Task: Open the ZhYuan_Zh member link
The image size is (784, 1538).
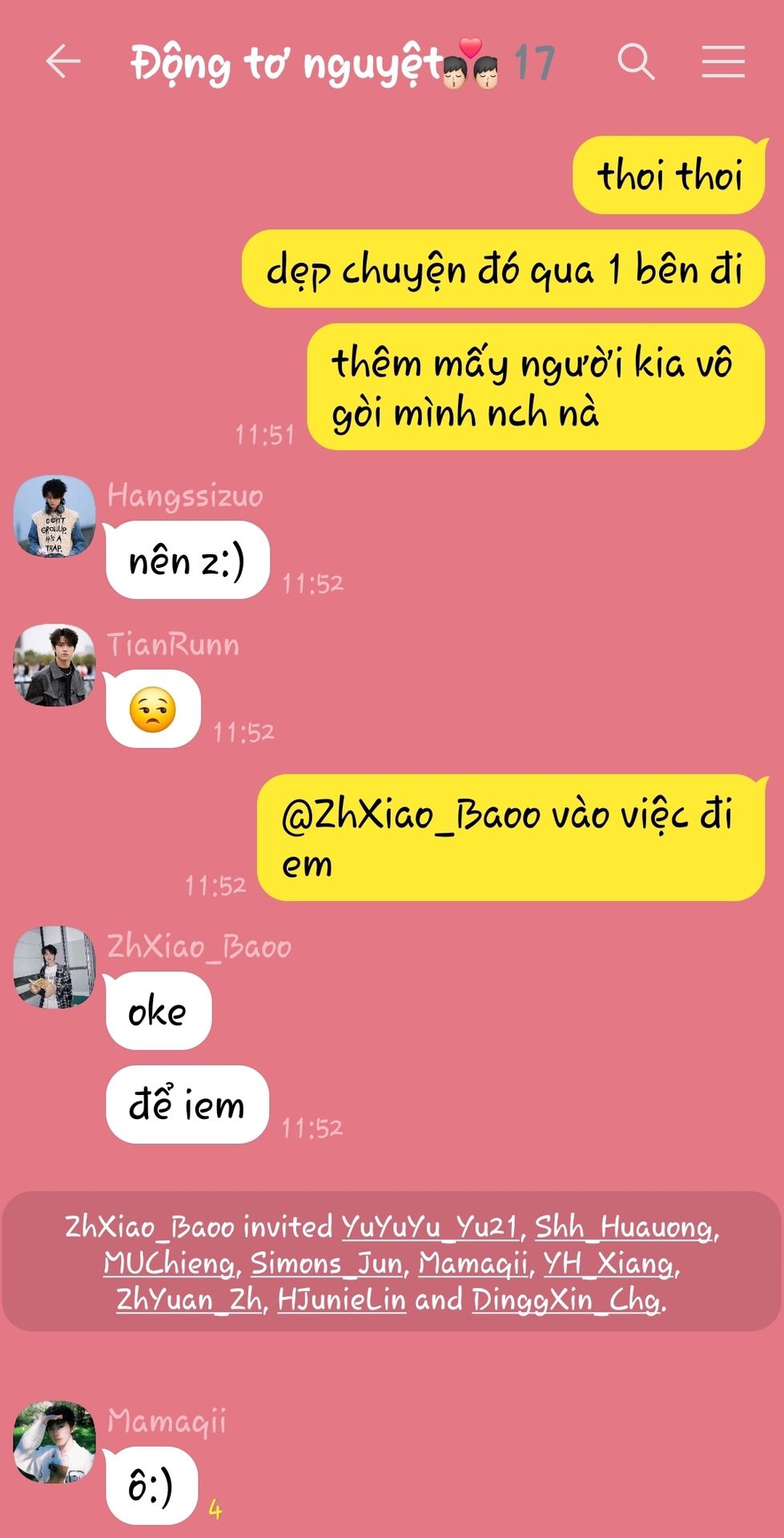Action: point(190,1298)
